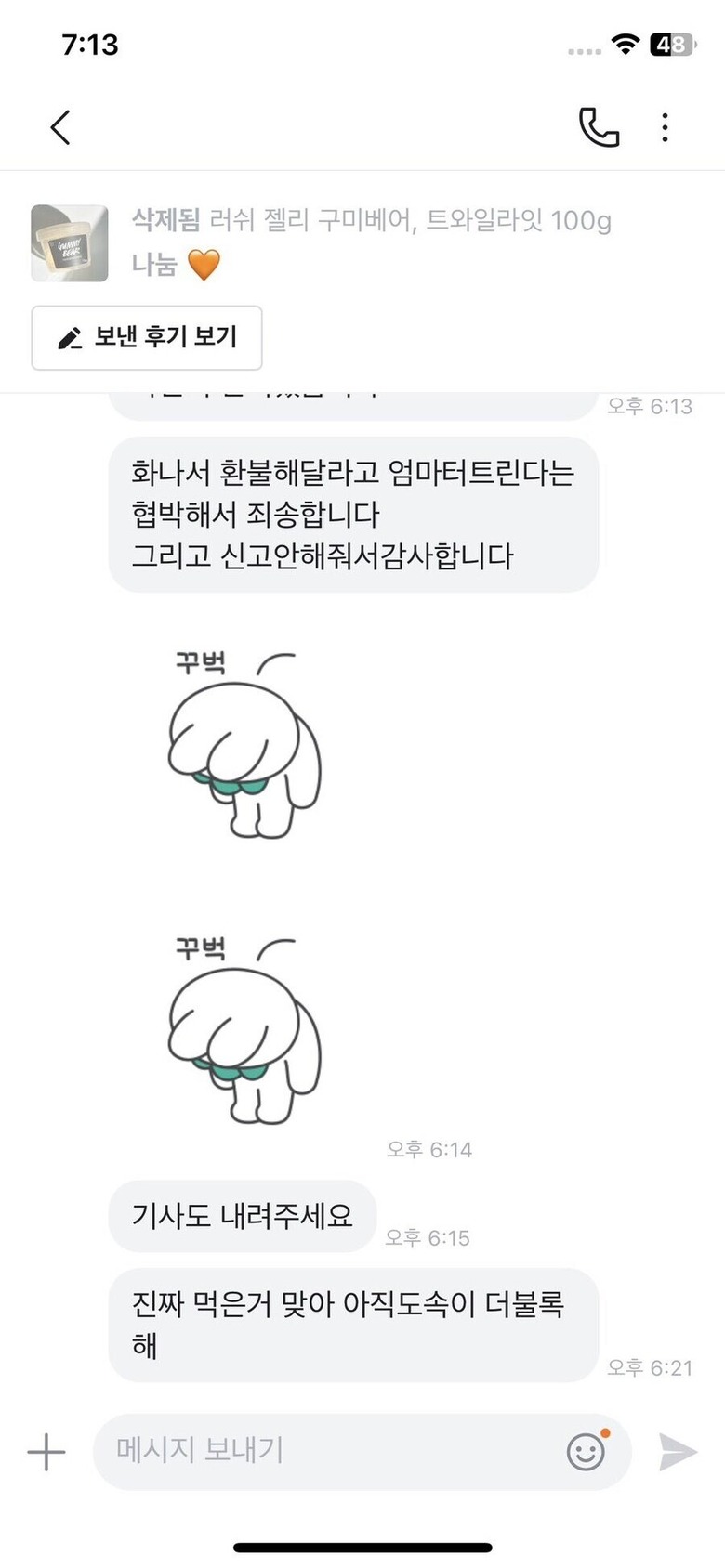Open the plus attachment menu
725x1568 pixels.
pos(46,1451)
